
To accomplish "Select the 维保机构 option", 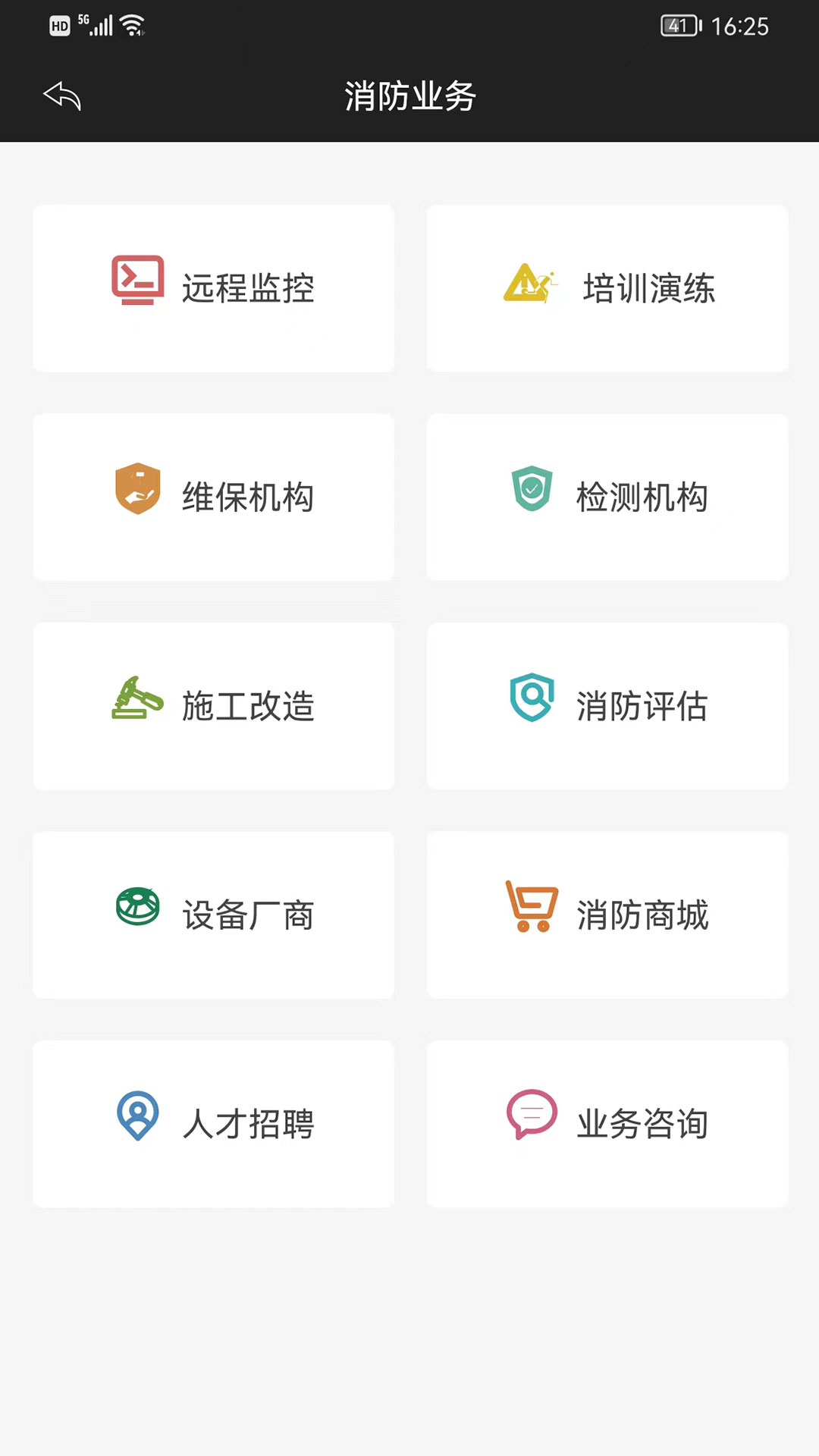I will pos(213,497).
